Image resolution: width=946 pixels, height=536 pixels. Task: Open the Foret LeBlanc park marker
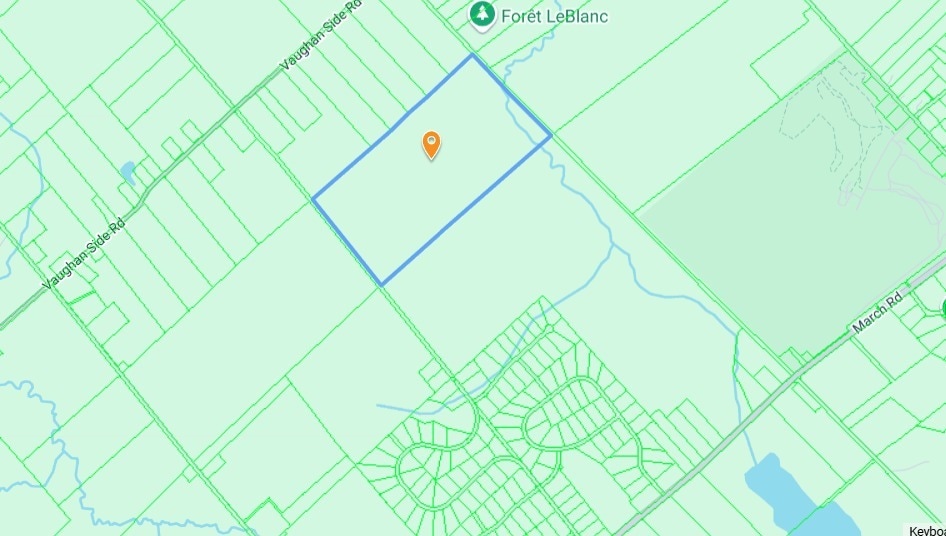[483, 15]
